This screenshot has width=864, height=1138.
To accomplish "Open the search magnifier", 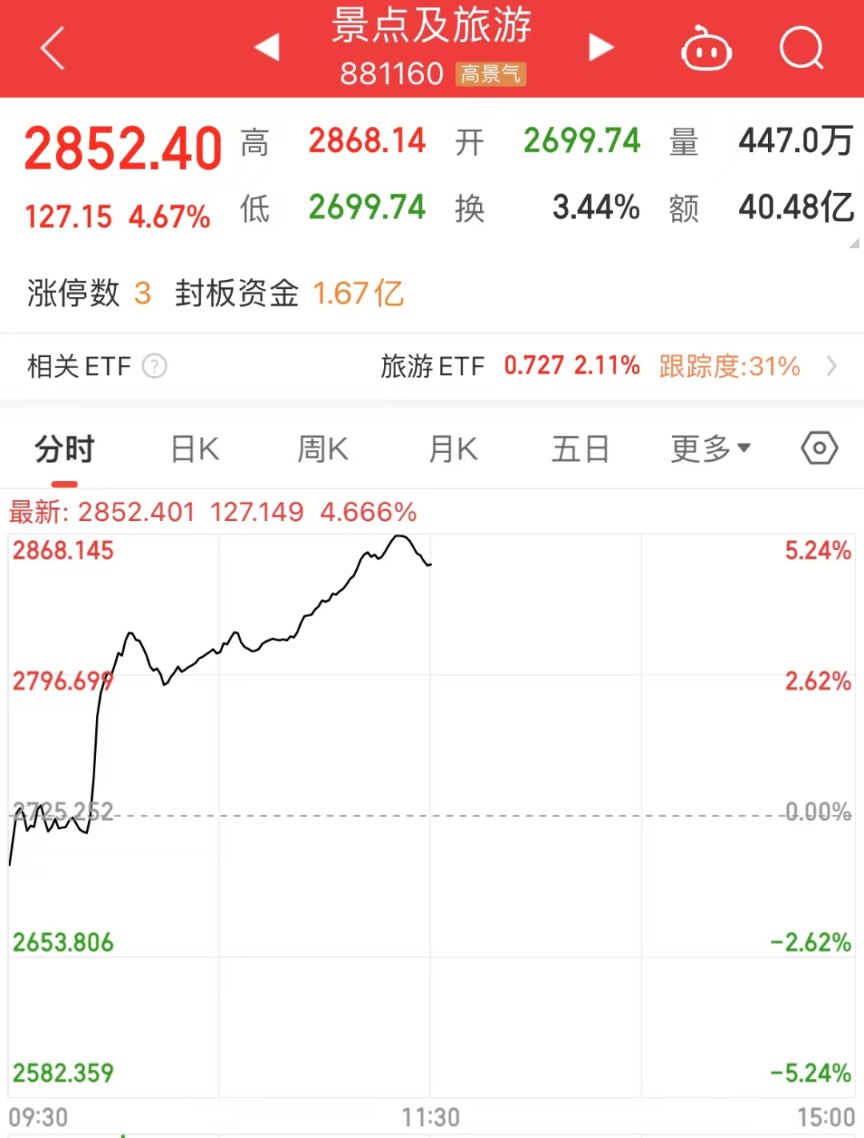I will [800, 47].
